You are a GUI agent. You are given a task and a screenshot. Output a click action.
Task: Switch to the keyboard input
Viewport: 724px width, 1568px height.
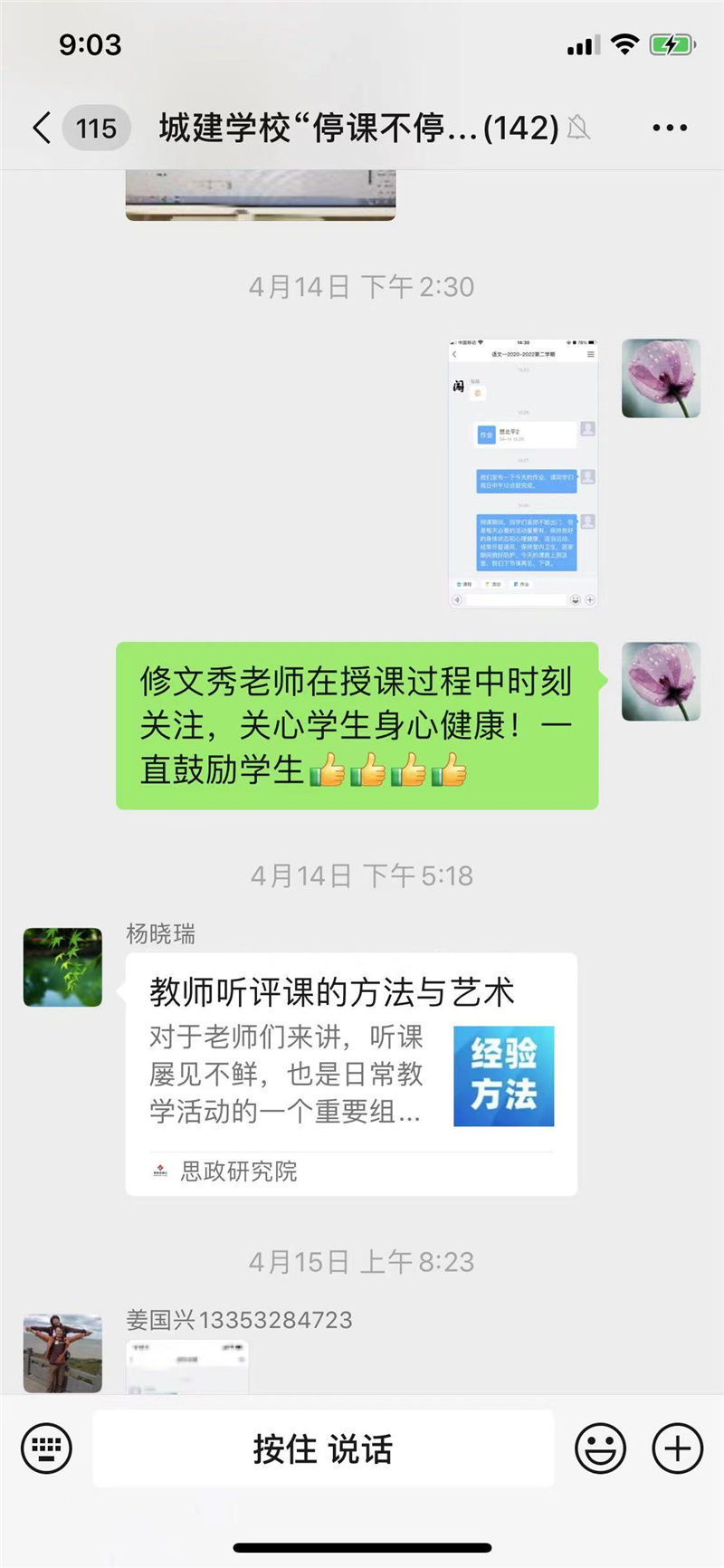click(46, 1448)
